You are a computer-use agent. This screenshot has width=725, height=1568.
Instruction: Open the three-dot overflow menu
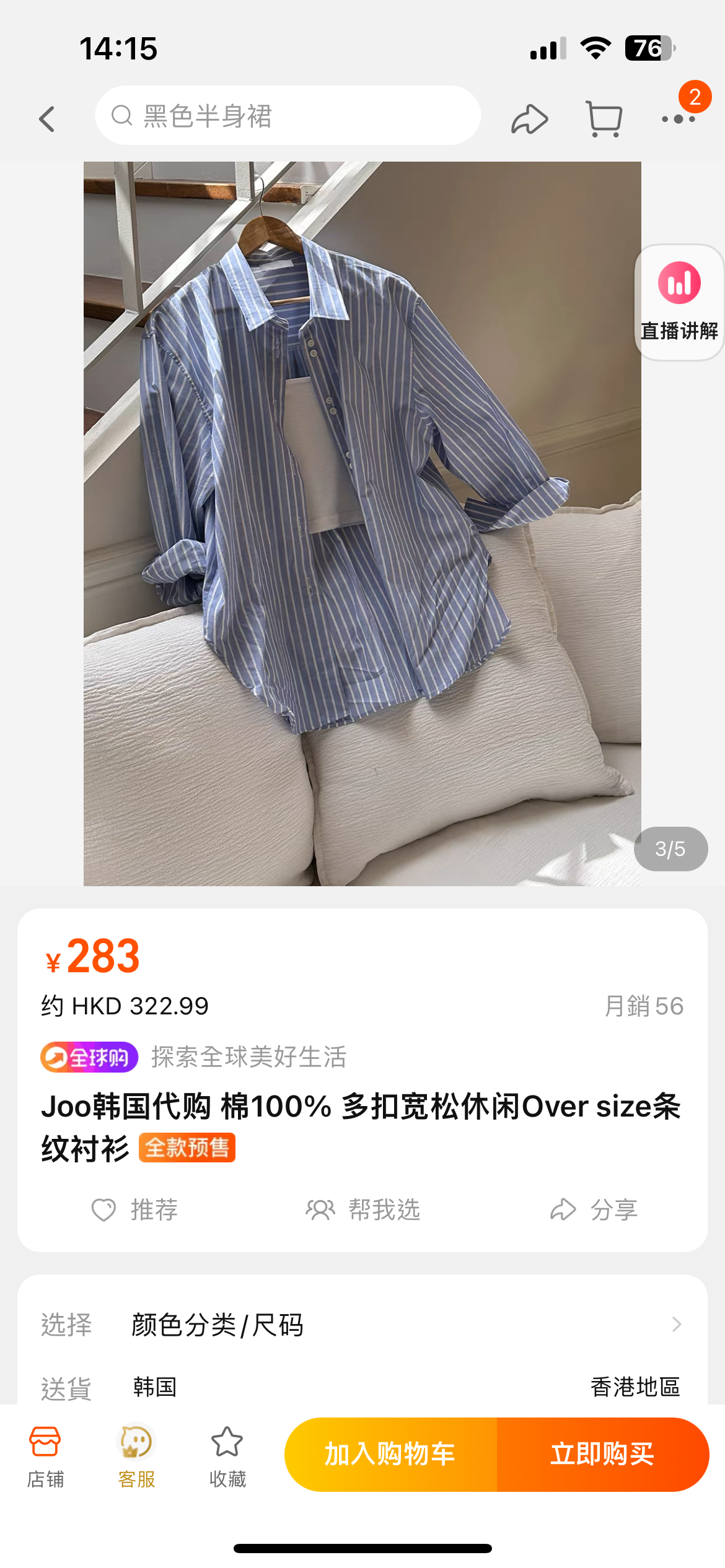[678, 118]
